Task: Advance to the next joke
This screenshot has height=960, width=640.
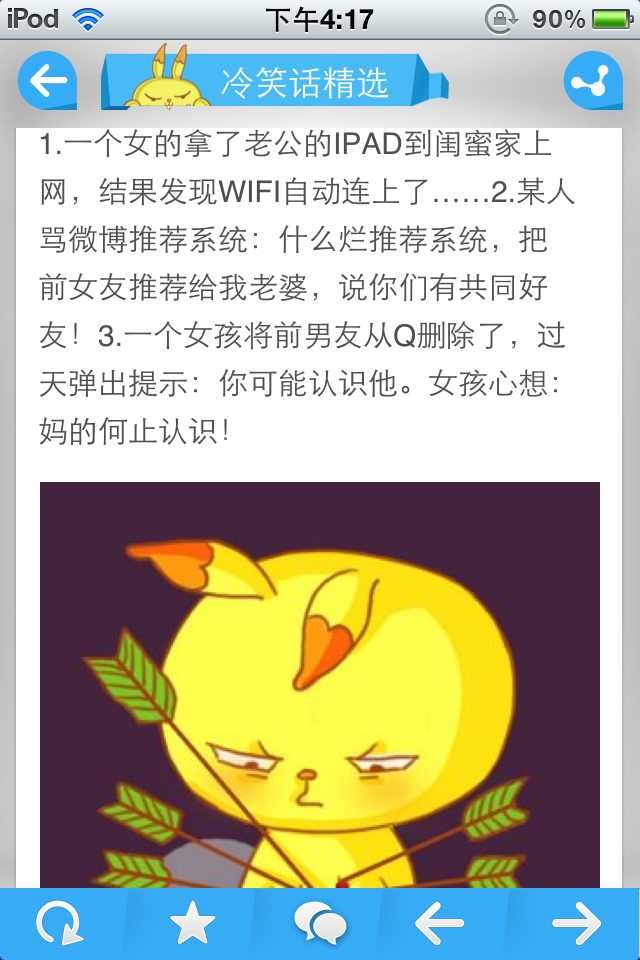Action: coord(576,924)
